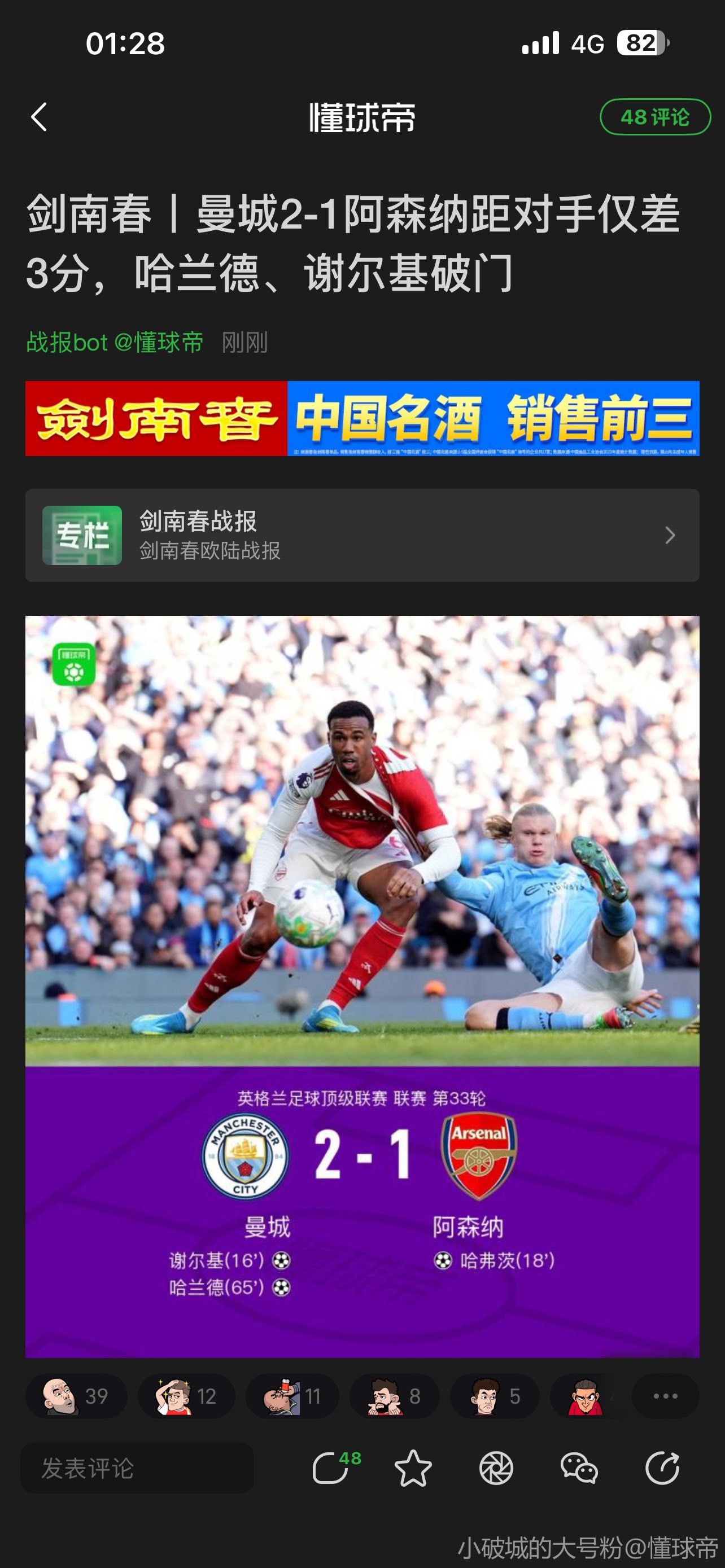Share to WeChat with the chat-bubbles icon
The width and height of the screenshot is (725, 1568).
[579, 1468]
